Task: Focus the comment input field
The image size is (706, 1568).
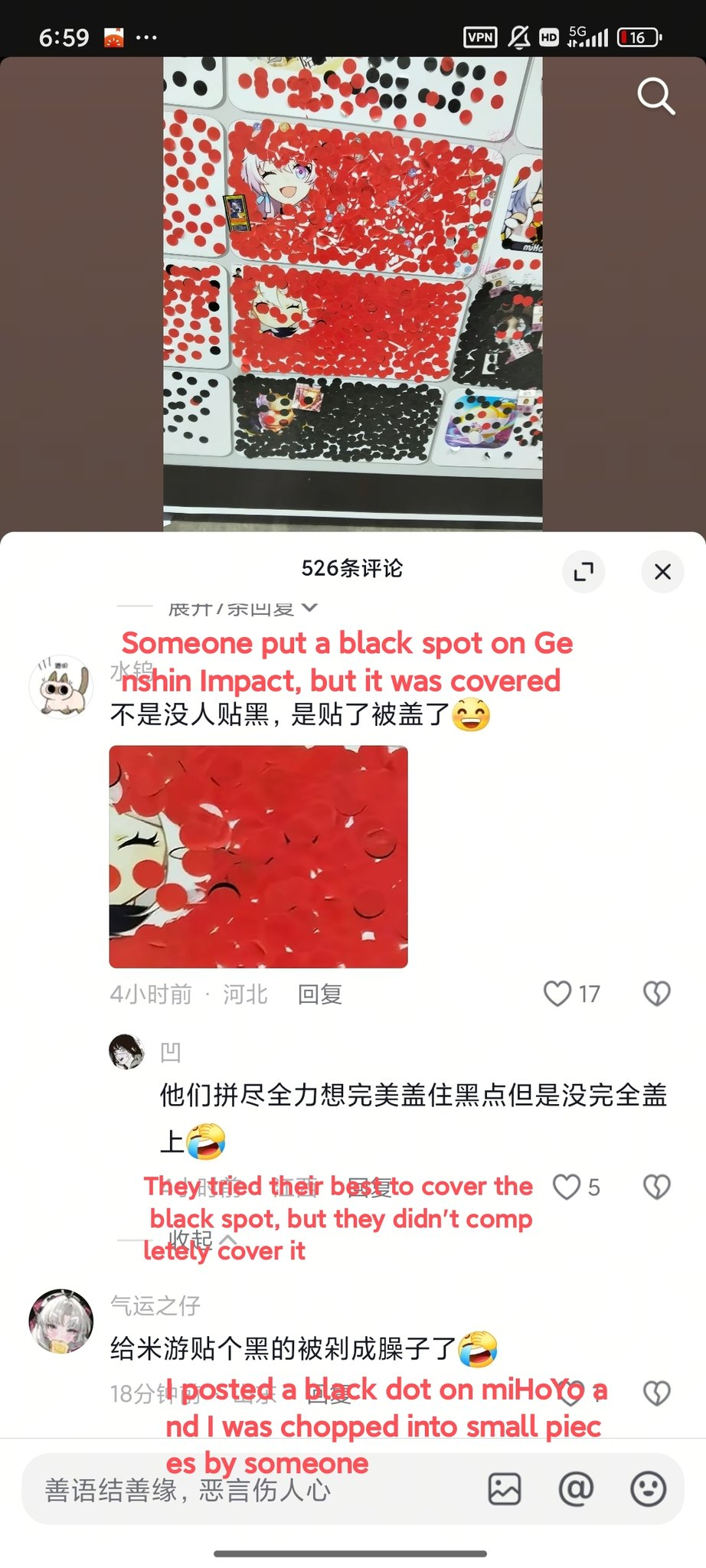Action: pyautogui.click(x=253, y=1489)
